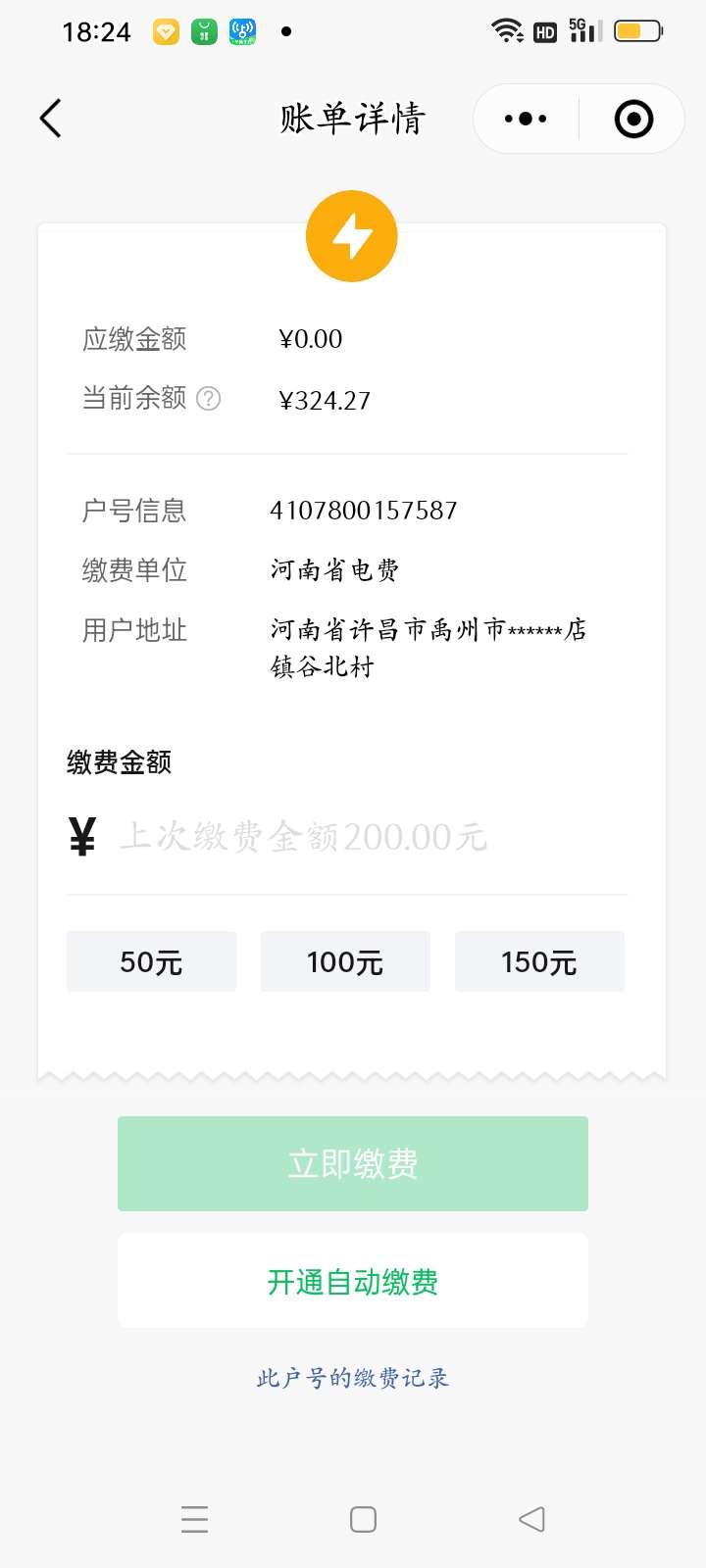Choose the 100元 quick amount
706x1568 pixels.
click(x=345, y=961)
